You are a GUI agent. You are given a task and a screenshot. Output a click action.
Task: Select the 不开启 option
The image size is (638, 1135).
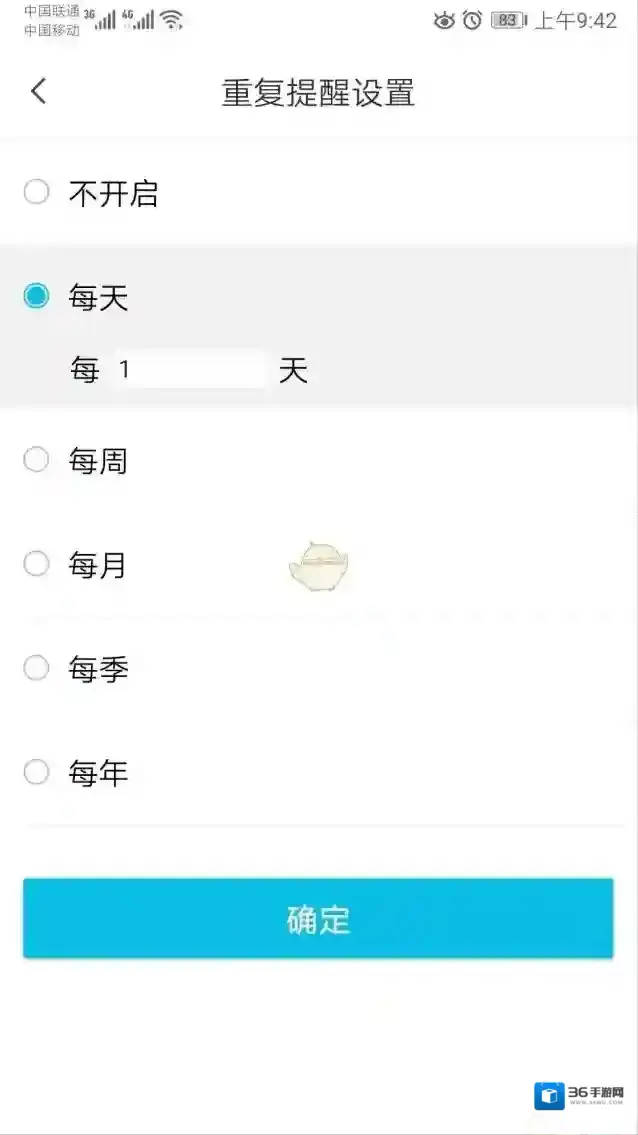[37, 192]
